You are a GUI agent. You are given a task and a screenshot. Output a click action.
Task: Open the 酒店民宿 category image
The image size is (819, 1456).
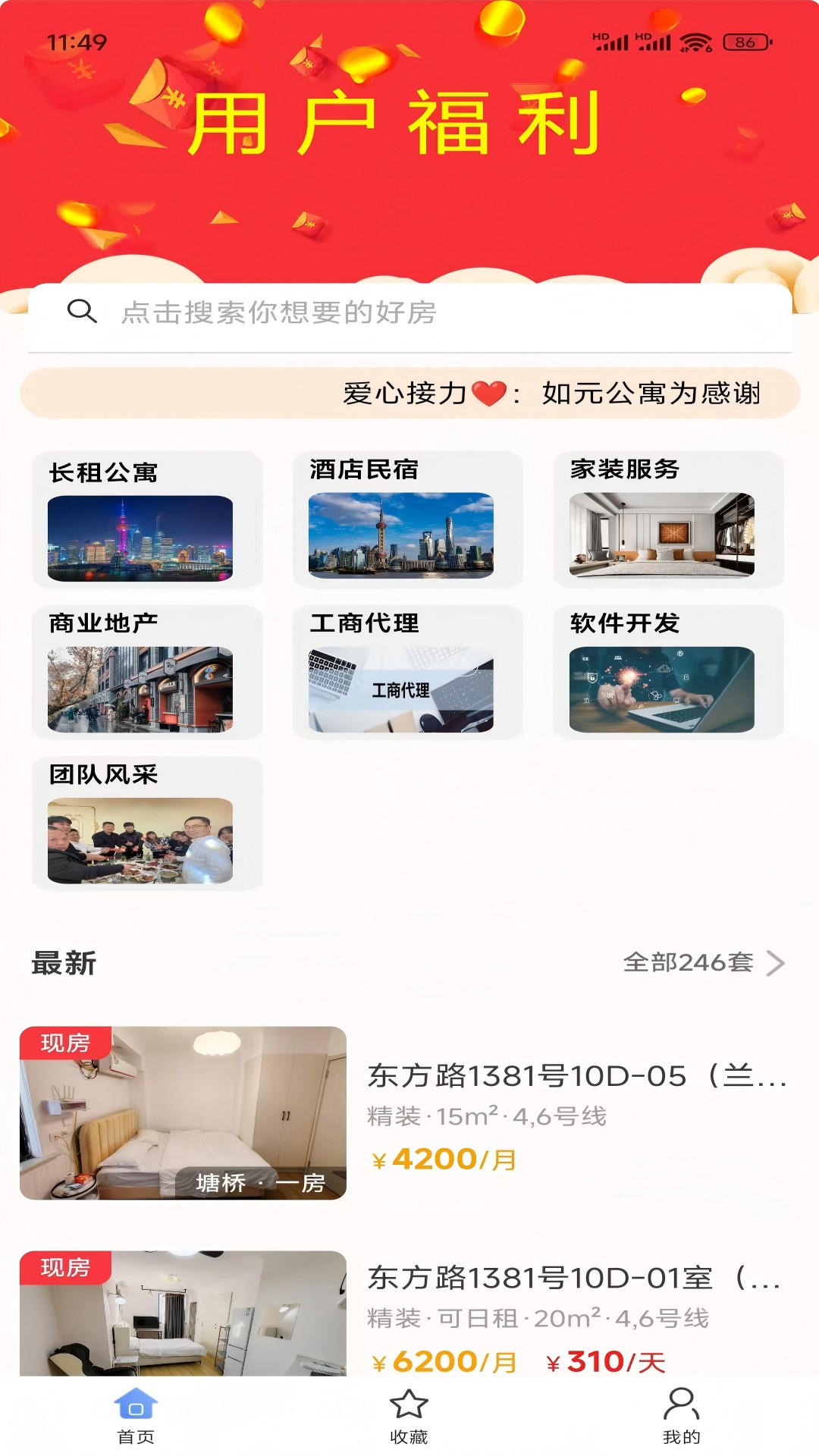pyautogui.click(x=402, y=538)
